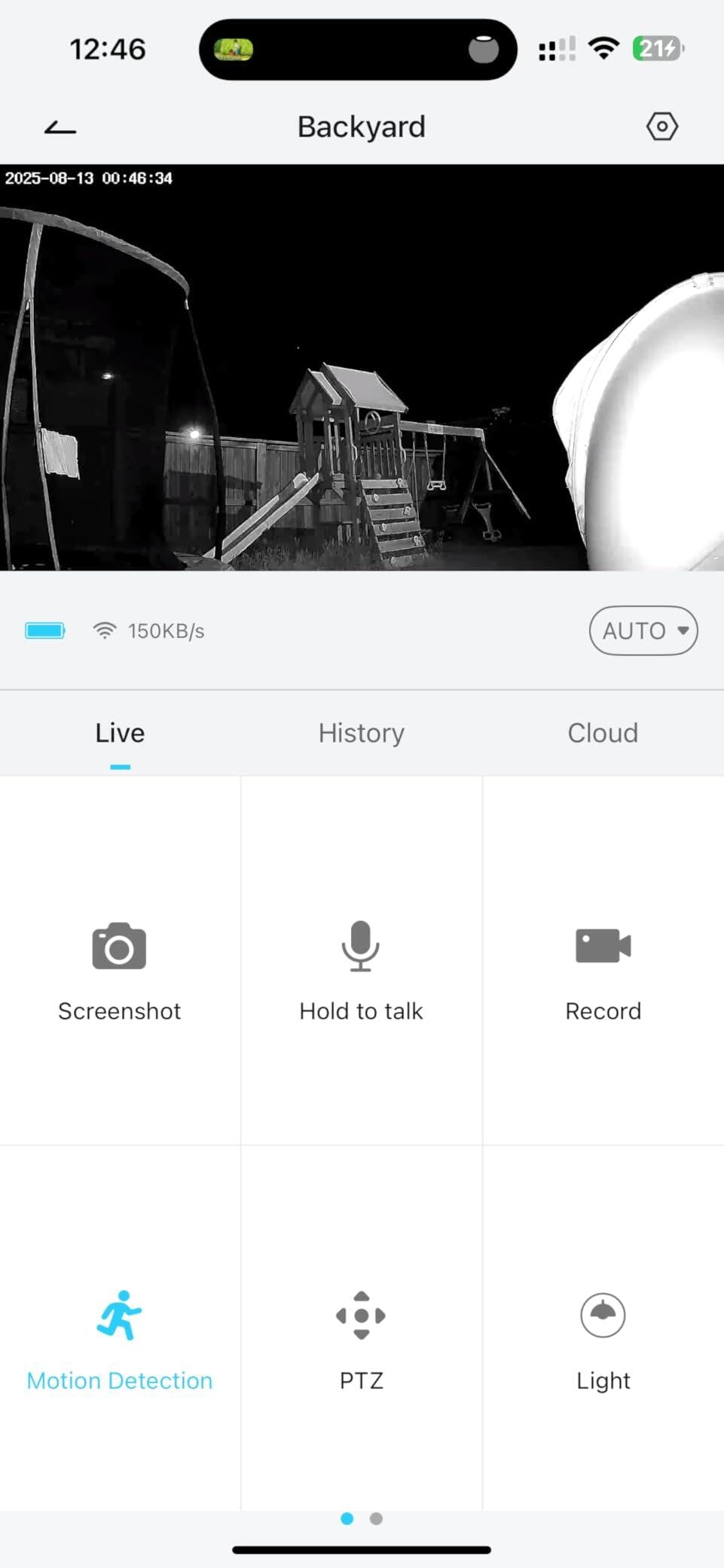
Task: Switch to the Cloud tab
Action: point(603,733)
